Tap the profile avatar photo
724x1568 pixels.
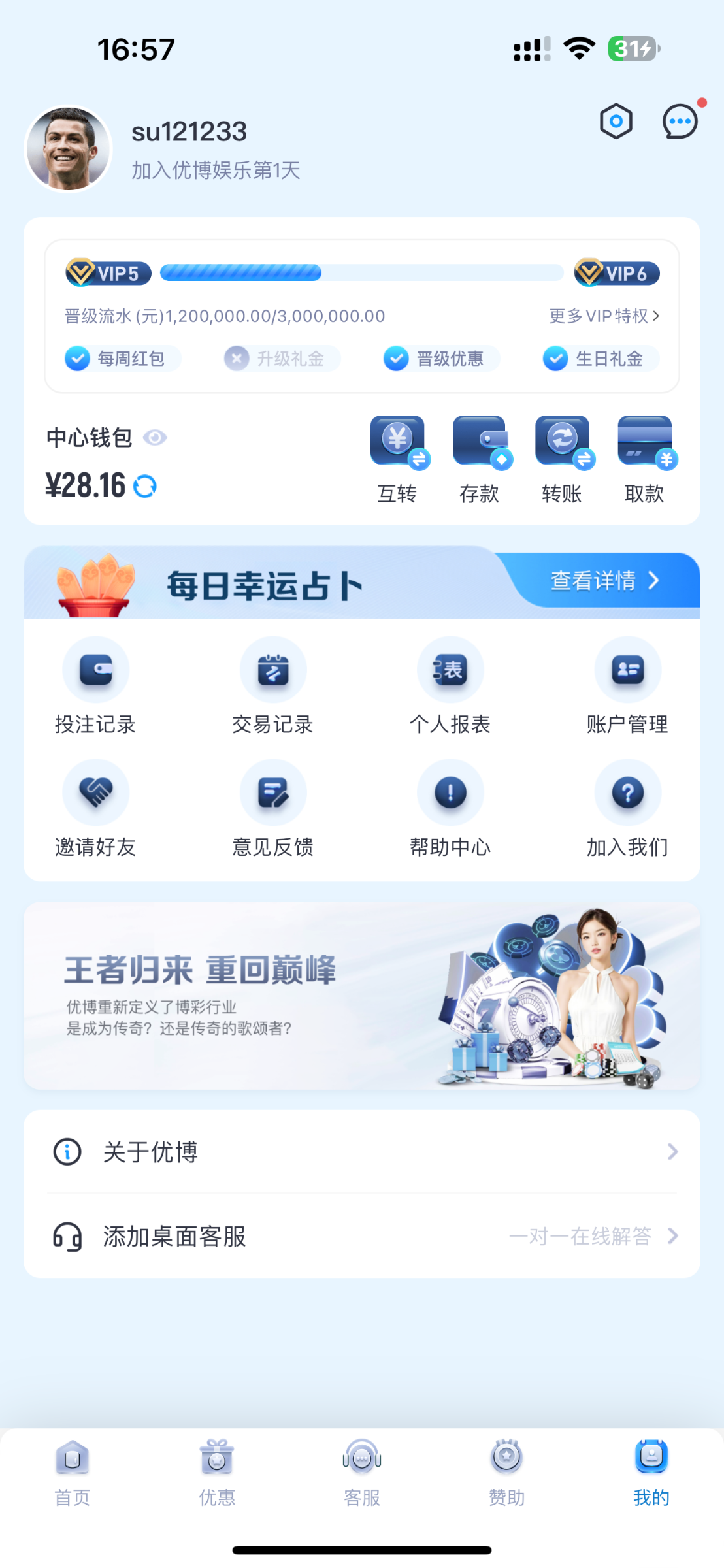coord(69,149)
